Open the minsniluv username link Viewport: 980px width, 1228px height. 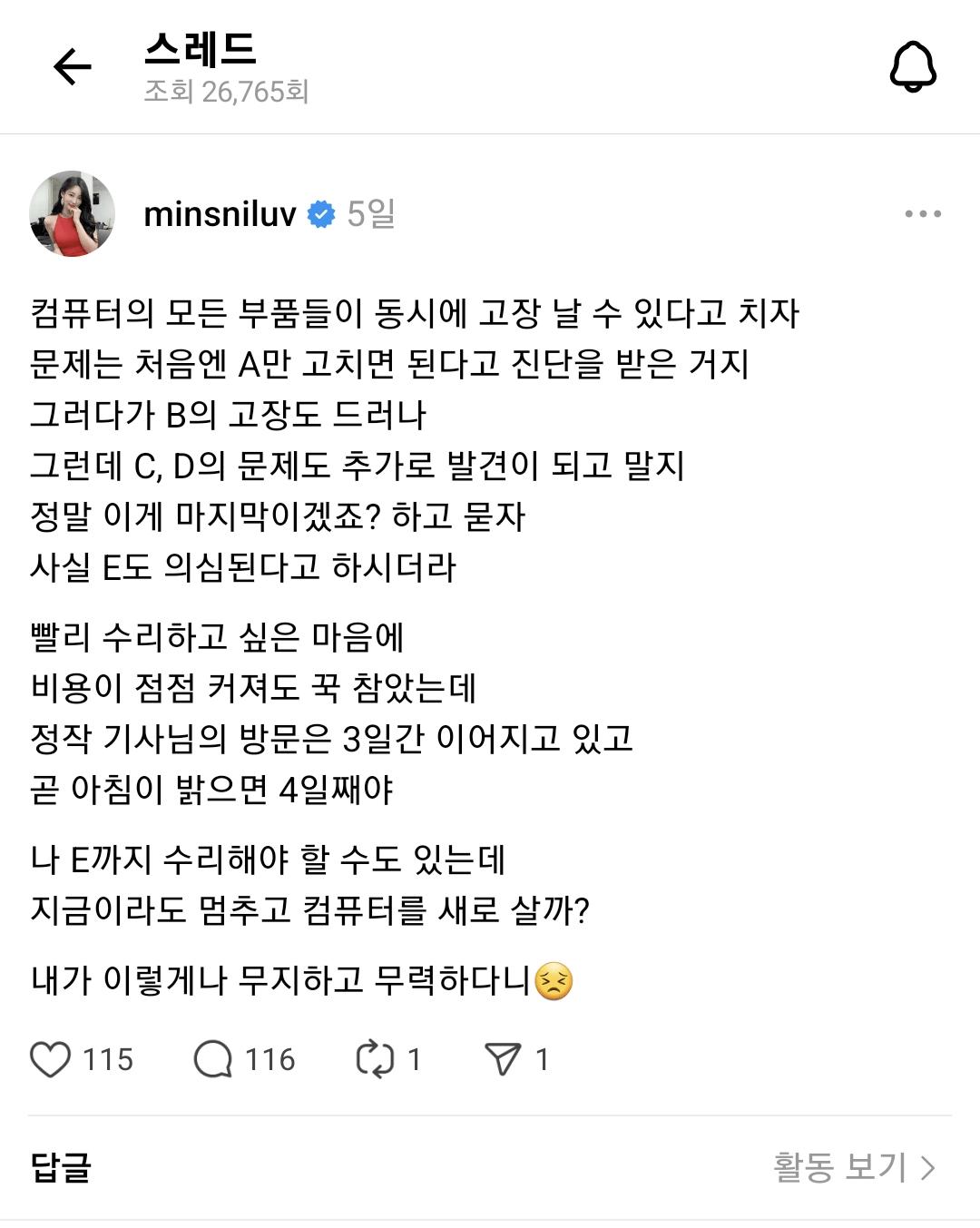(220, 214)
